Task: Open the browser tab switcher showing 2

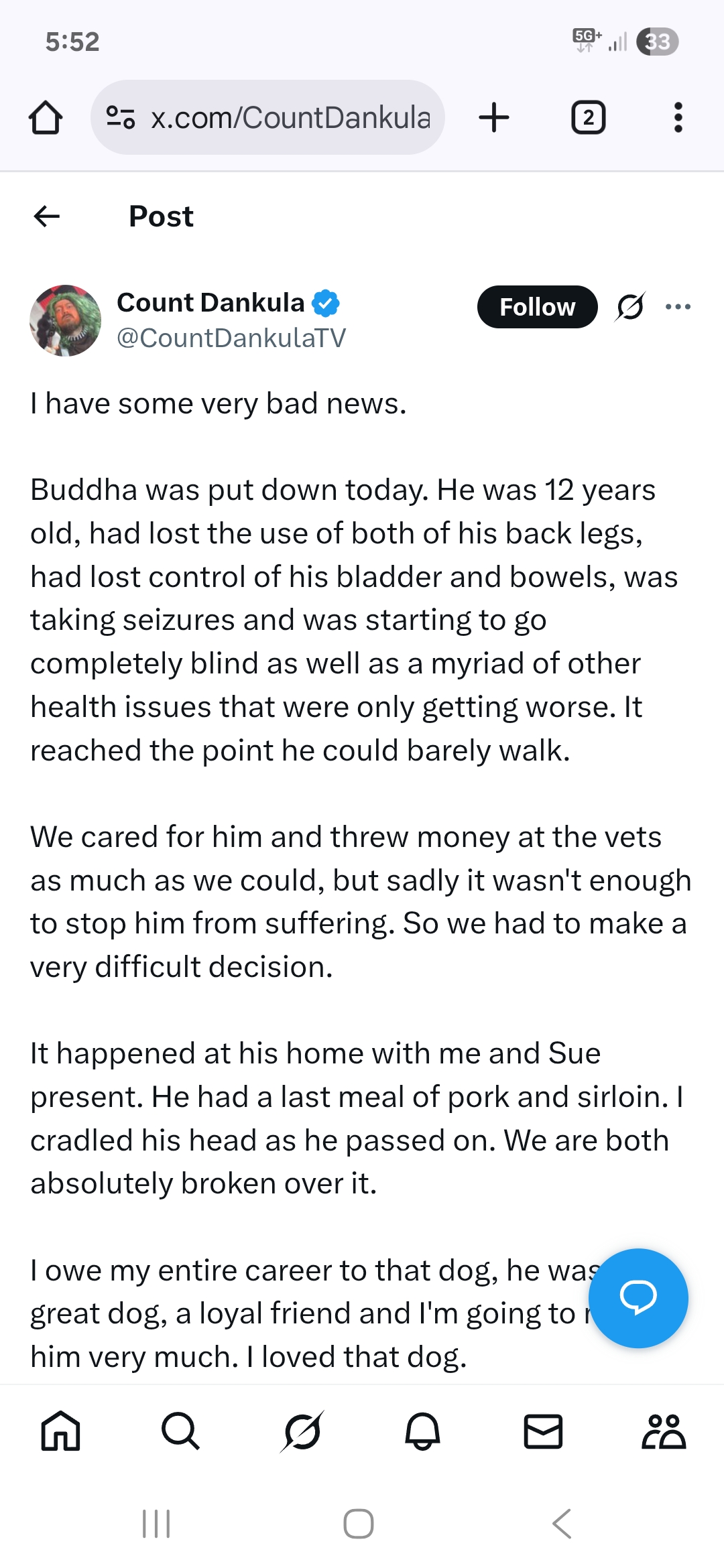Action: [588, 117]
